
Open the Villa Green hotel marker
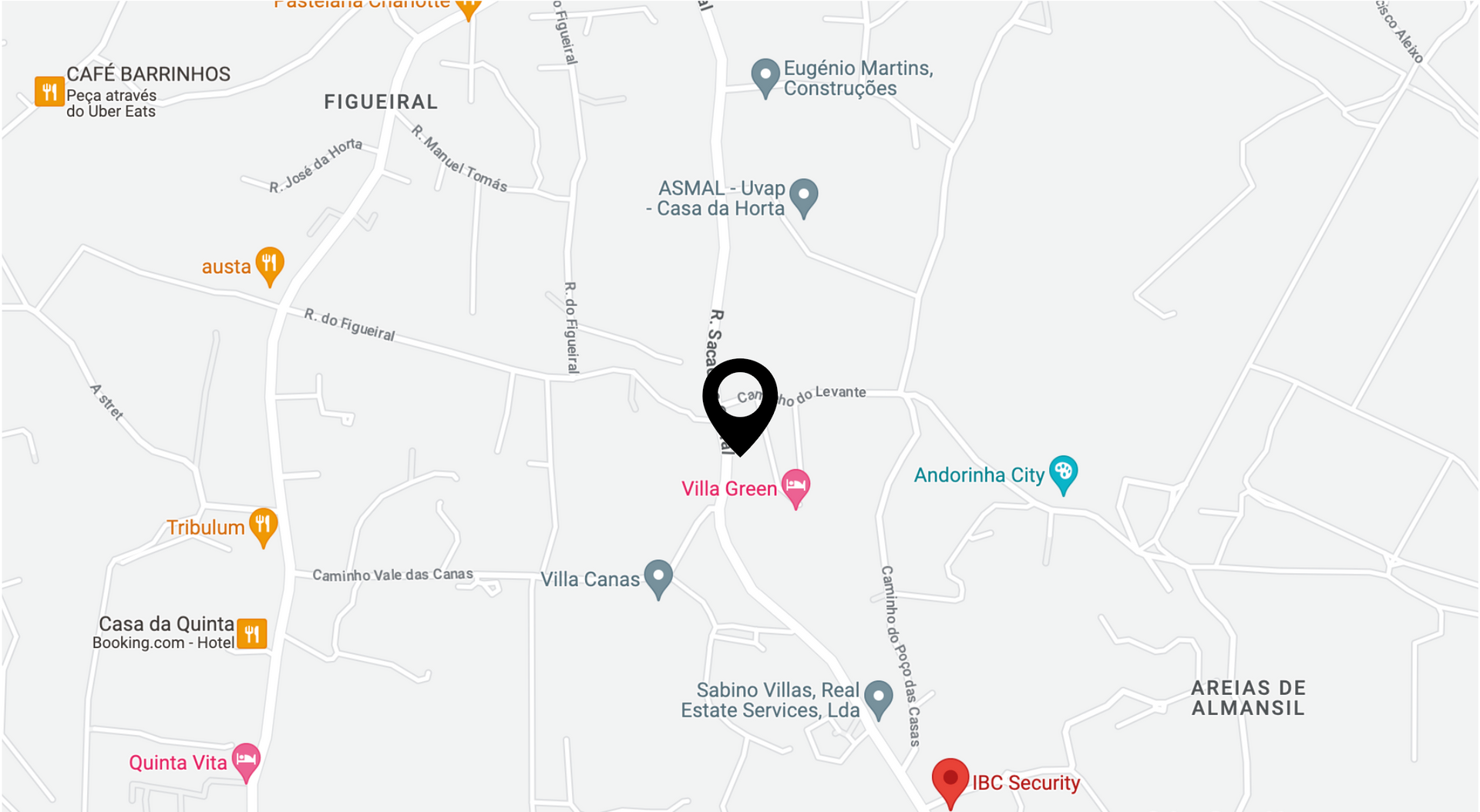(x=795, y=486)
